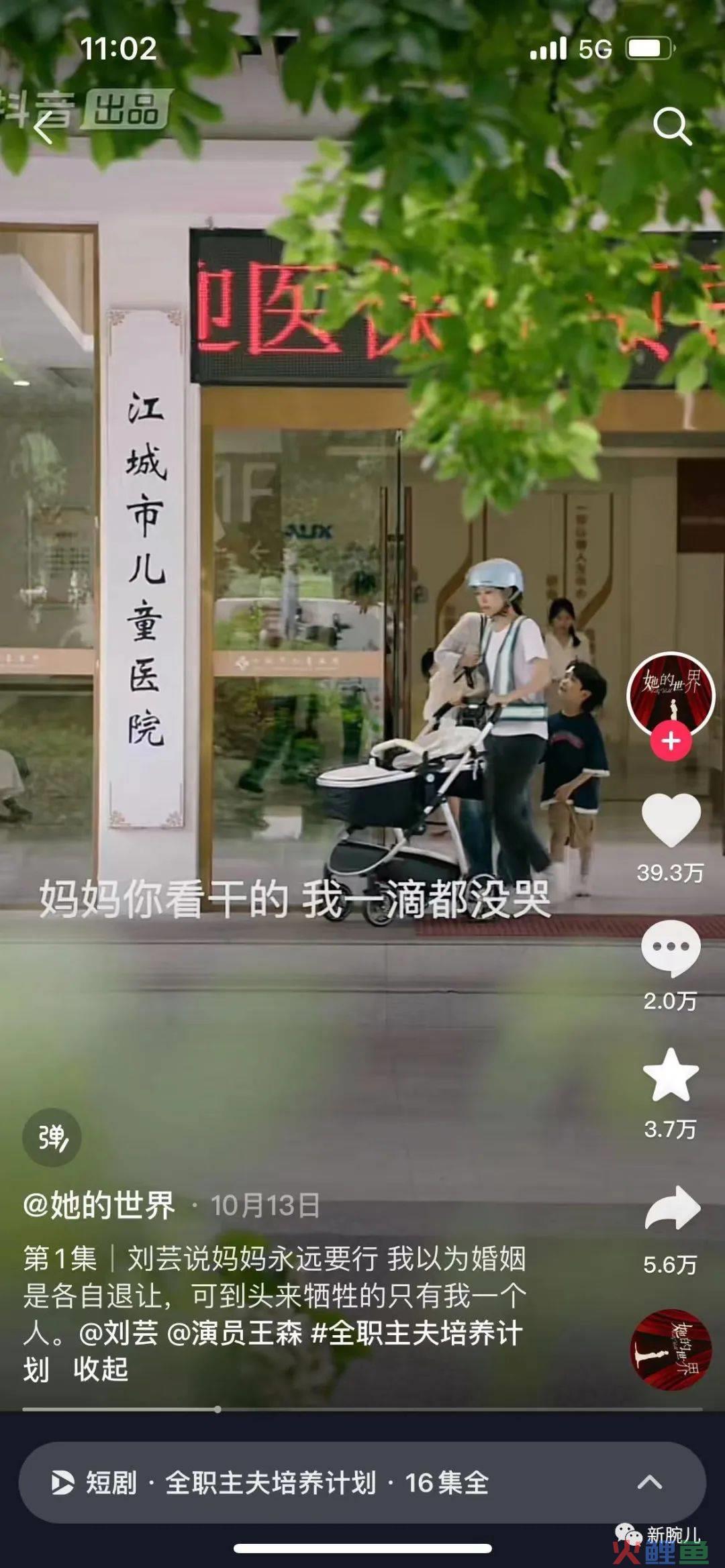Viewport: 725px width, 1568px height.
Task: Seek on the video progress bar
Action: (x=362, y=1410)
